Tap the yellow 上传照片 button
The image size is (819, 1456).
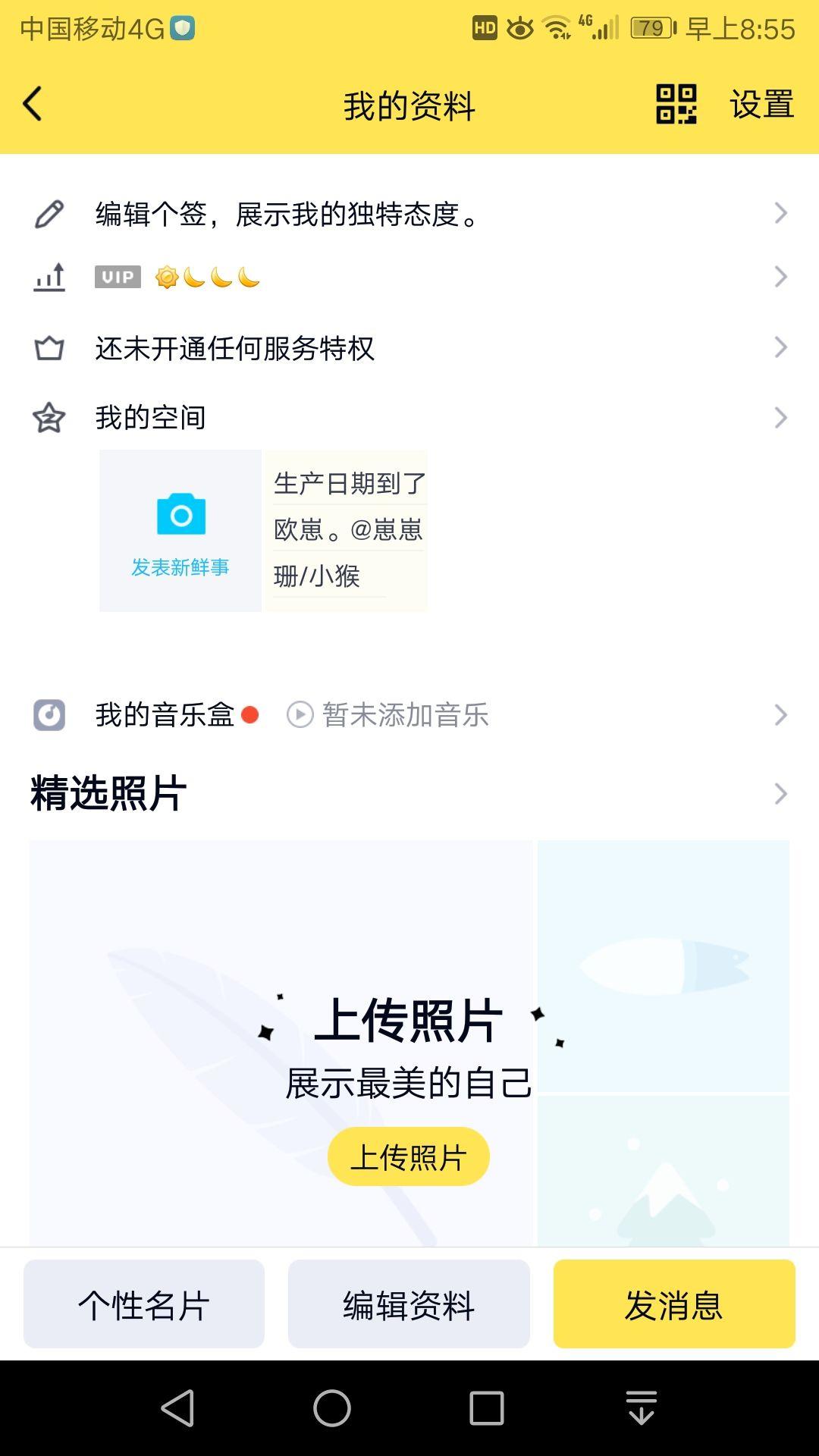click(409, 1156)
